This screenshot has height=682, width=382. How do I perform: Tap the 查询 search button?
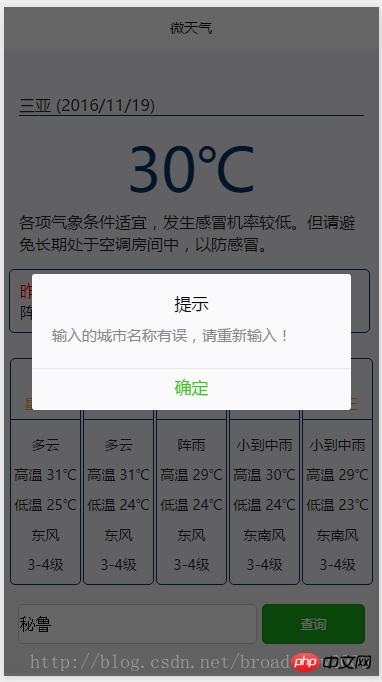click(x=313, y=624)
